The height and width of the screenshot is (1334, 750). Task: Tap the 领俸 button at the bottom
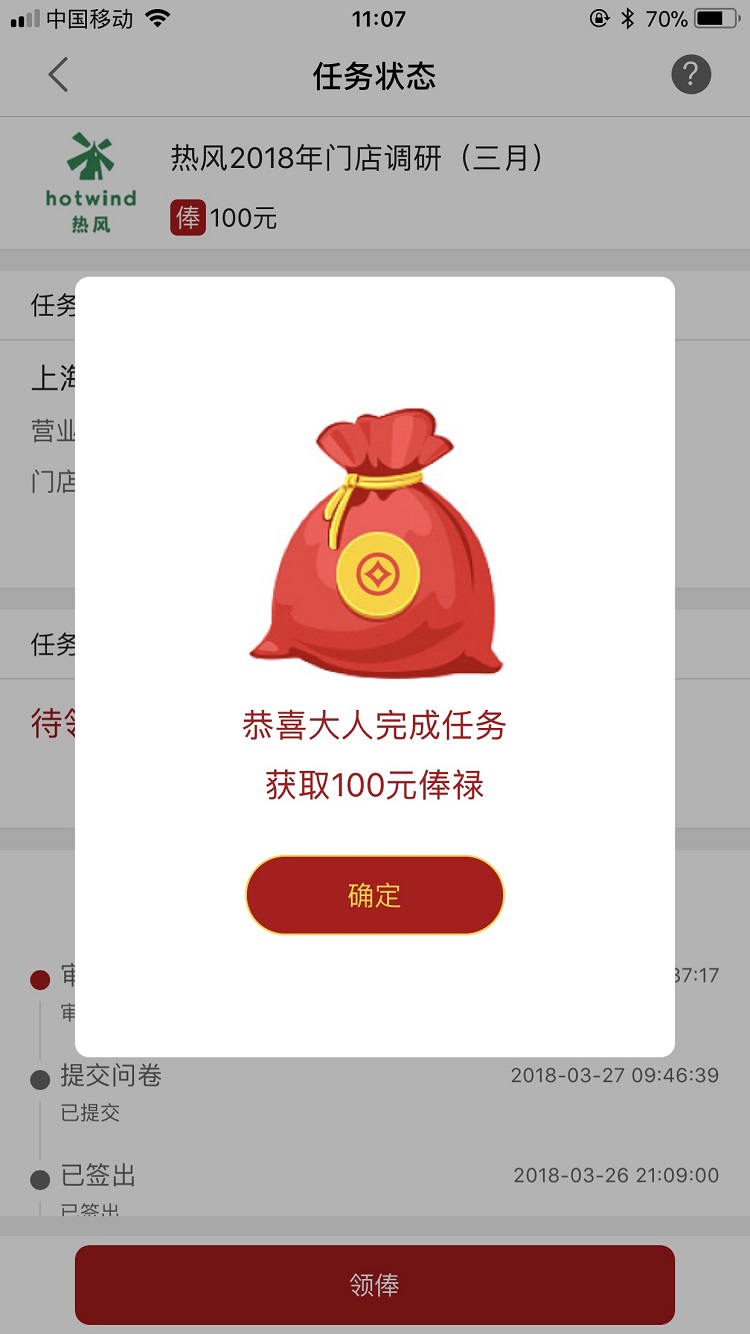(374, 1283)
